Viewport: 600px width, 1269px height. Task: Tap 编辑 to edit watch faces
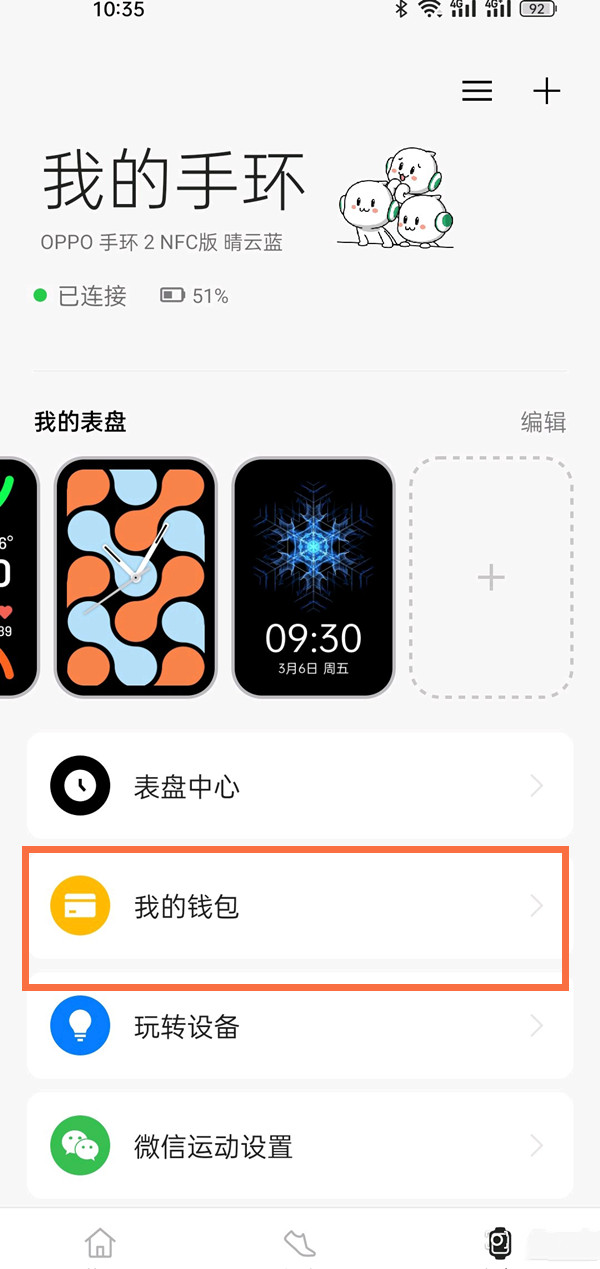tap(543, 422)
